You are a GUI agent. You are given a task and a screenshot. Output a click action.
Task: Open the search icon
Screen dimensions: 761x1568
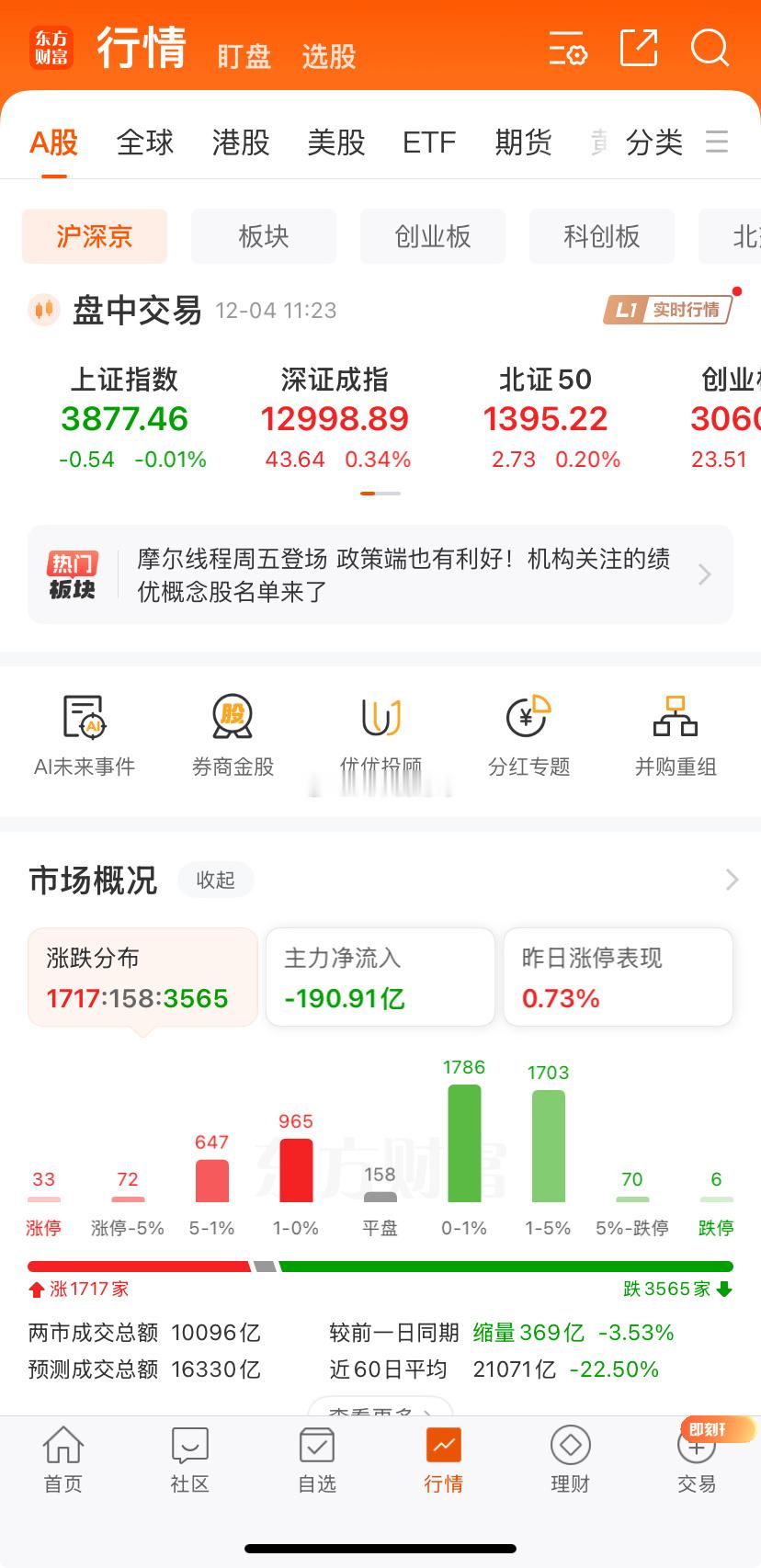coord(709,48)
